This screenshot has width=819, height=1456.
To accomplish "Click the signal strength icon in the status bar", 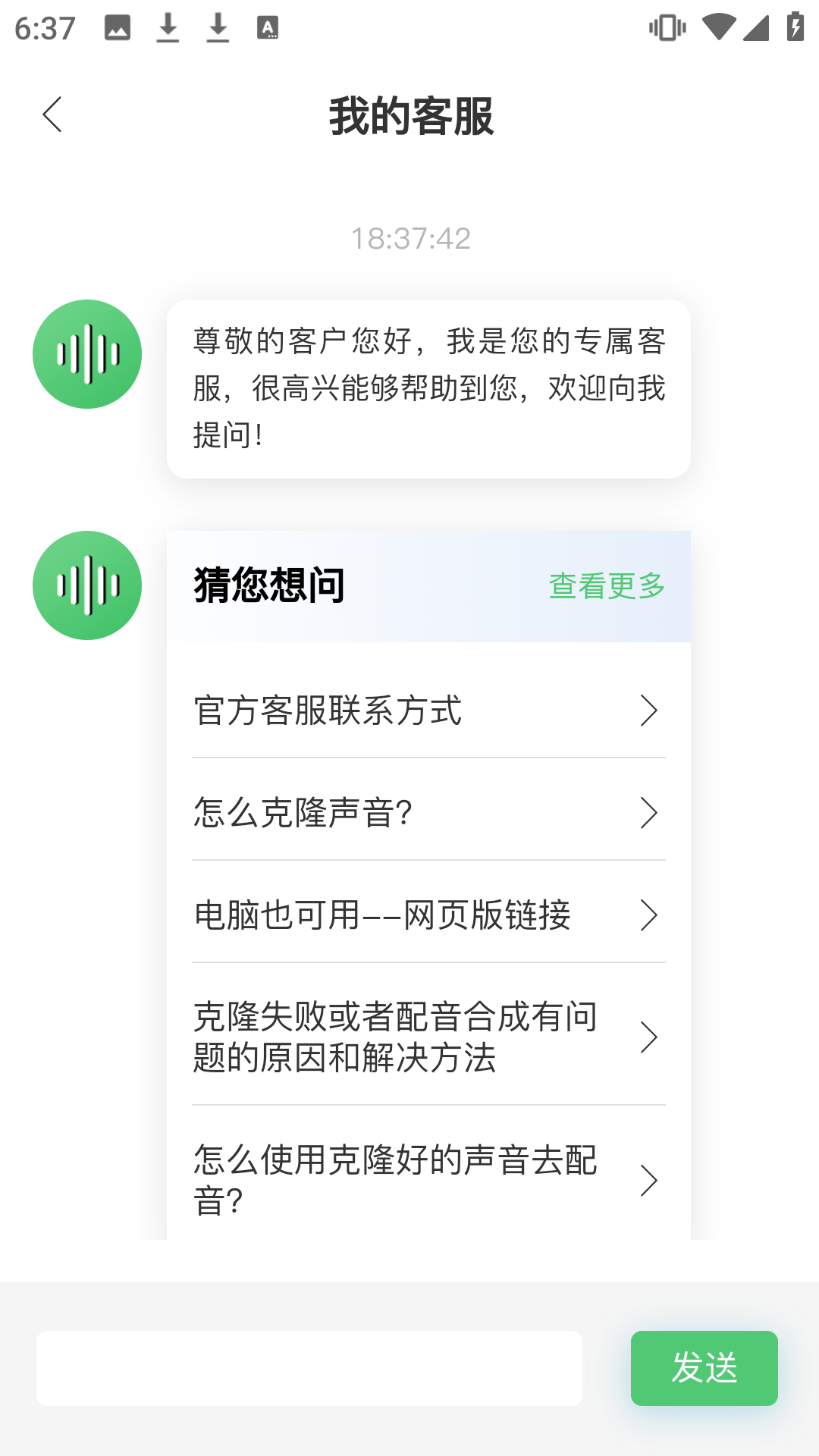I will (756, 27).
